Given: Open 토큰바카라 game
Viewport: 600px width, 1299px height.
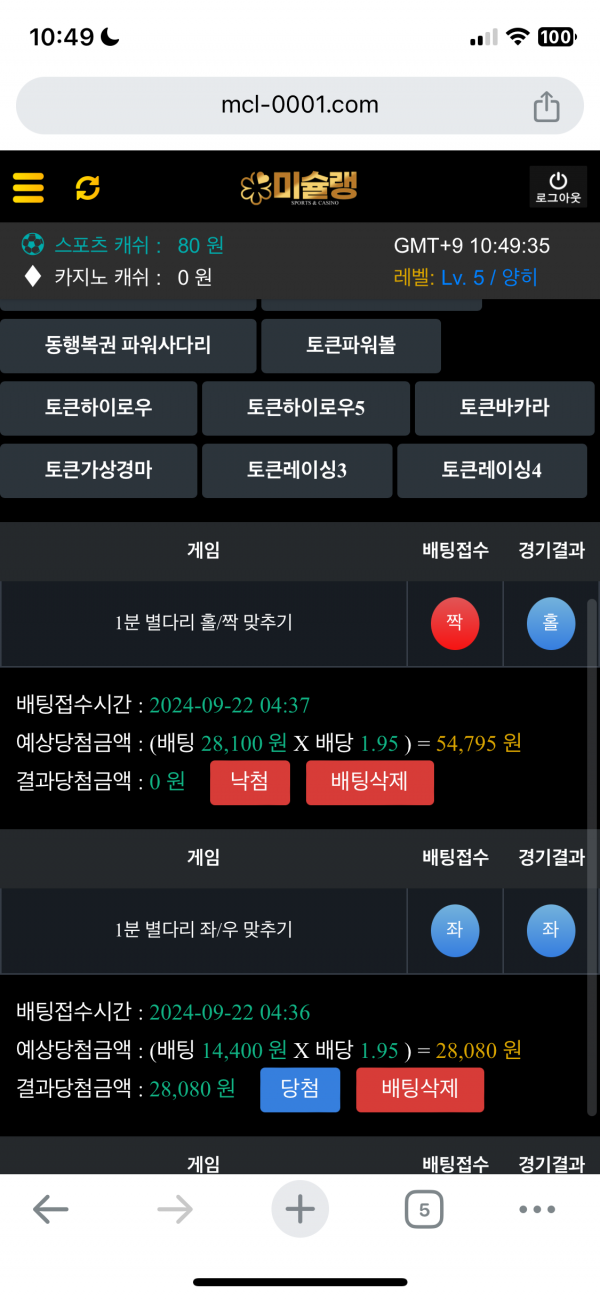Looking at the screenshot, I should pos(504,408).
